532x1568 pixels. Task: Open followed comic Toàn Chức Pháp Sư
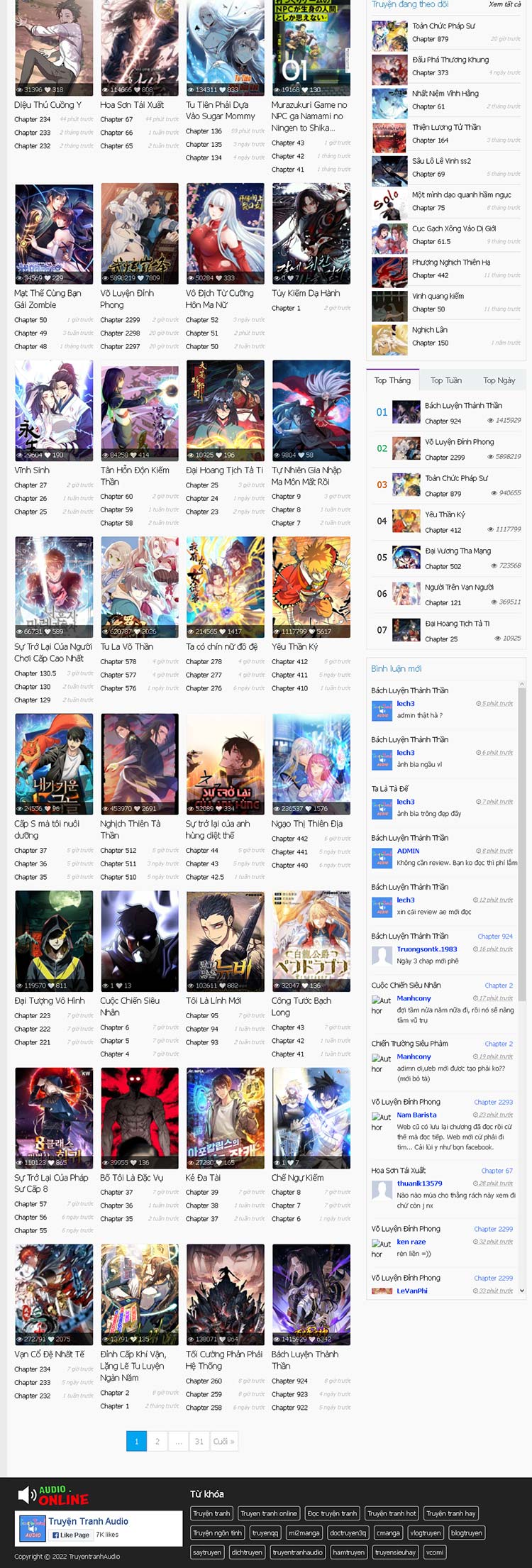(x=444, y=26)
